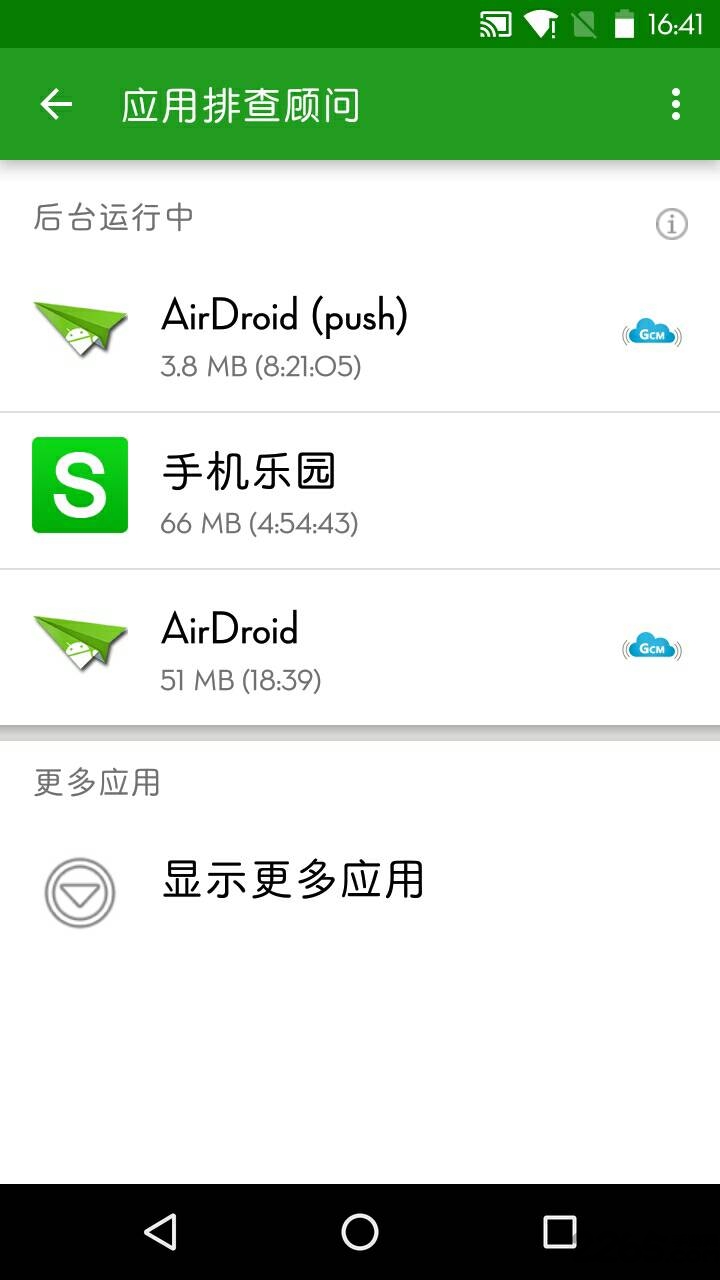The height and width of the screenshot is (1280, 720).
Task: Tap the 51 MB (18:39) runtime text
Action: tap(242, 681)
